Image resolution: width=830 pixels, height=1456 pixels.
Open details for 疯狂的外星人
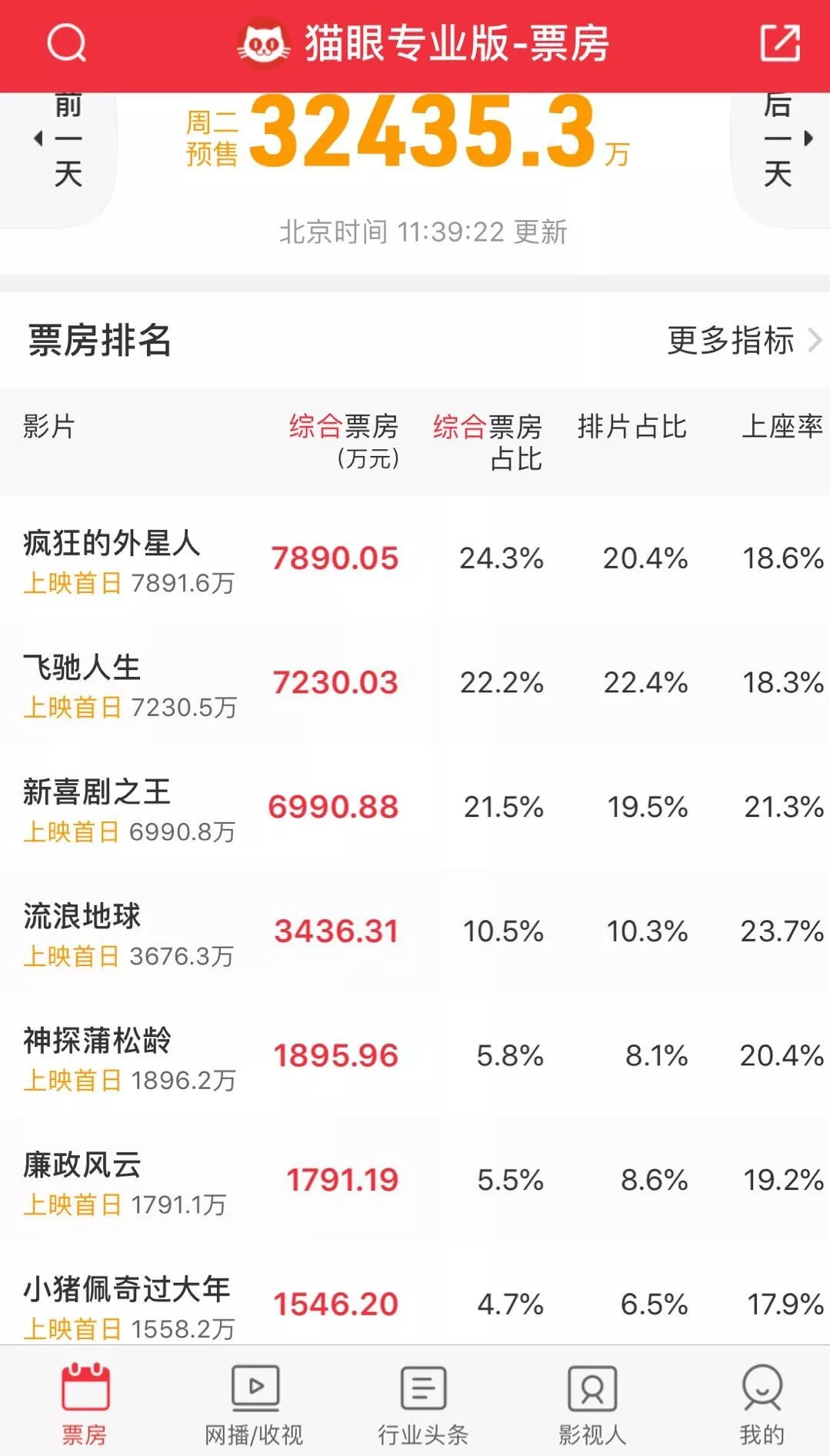tap(415, 559)
